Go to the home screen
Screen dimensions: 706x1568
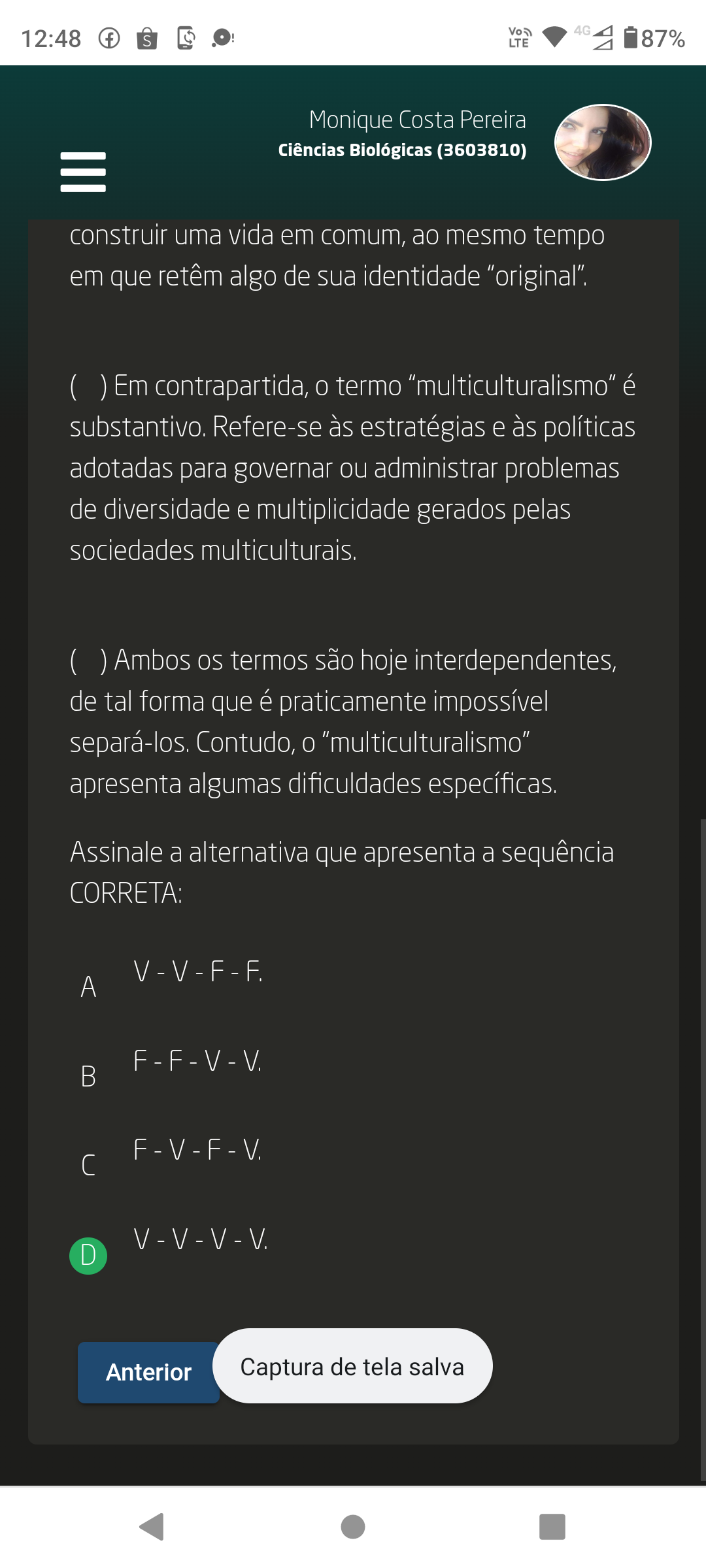[x=353, y=1527]
